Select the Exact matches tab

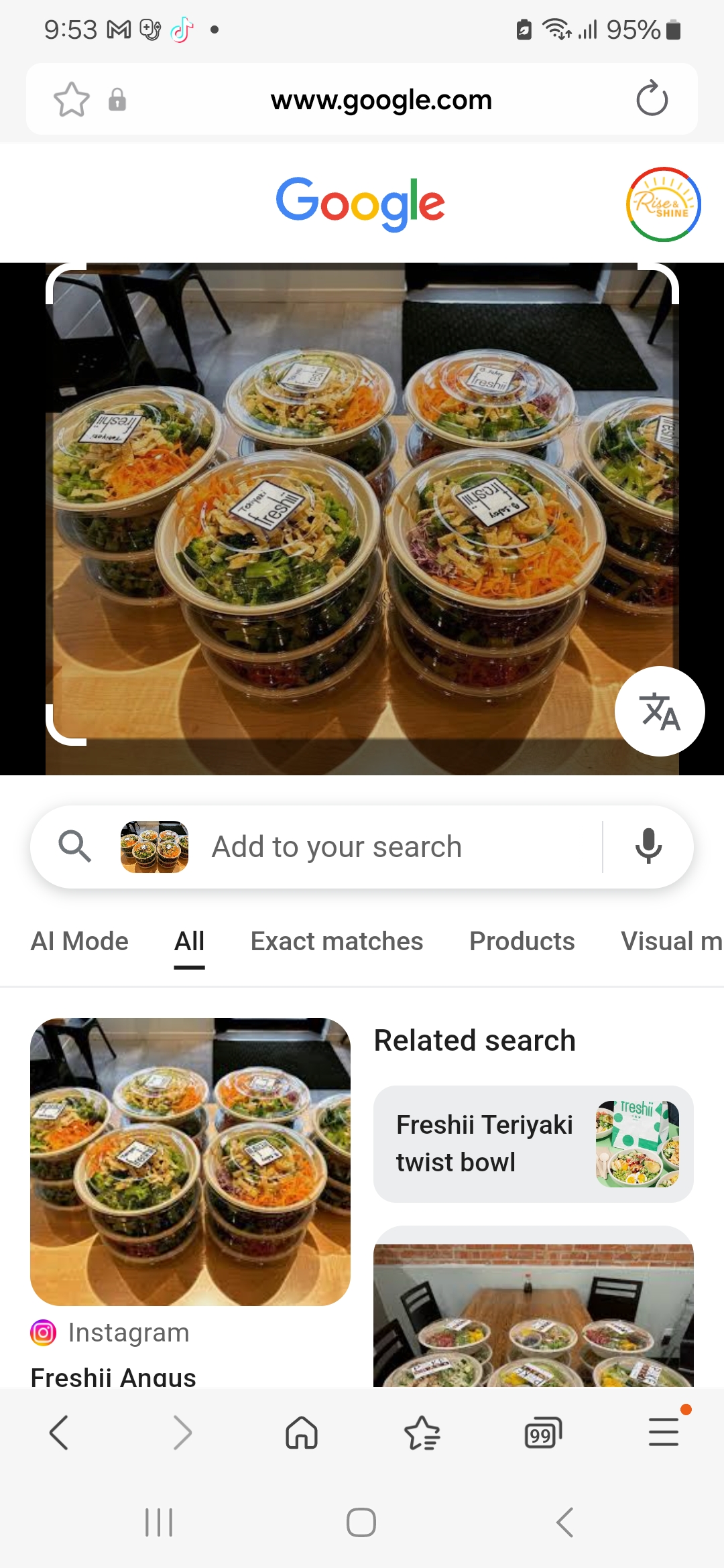337,941
